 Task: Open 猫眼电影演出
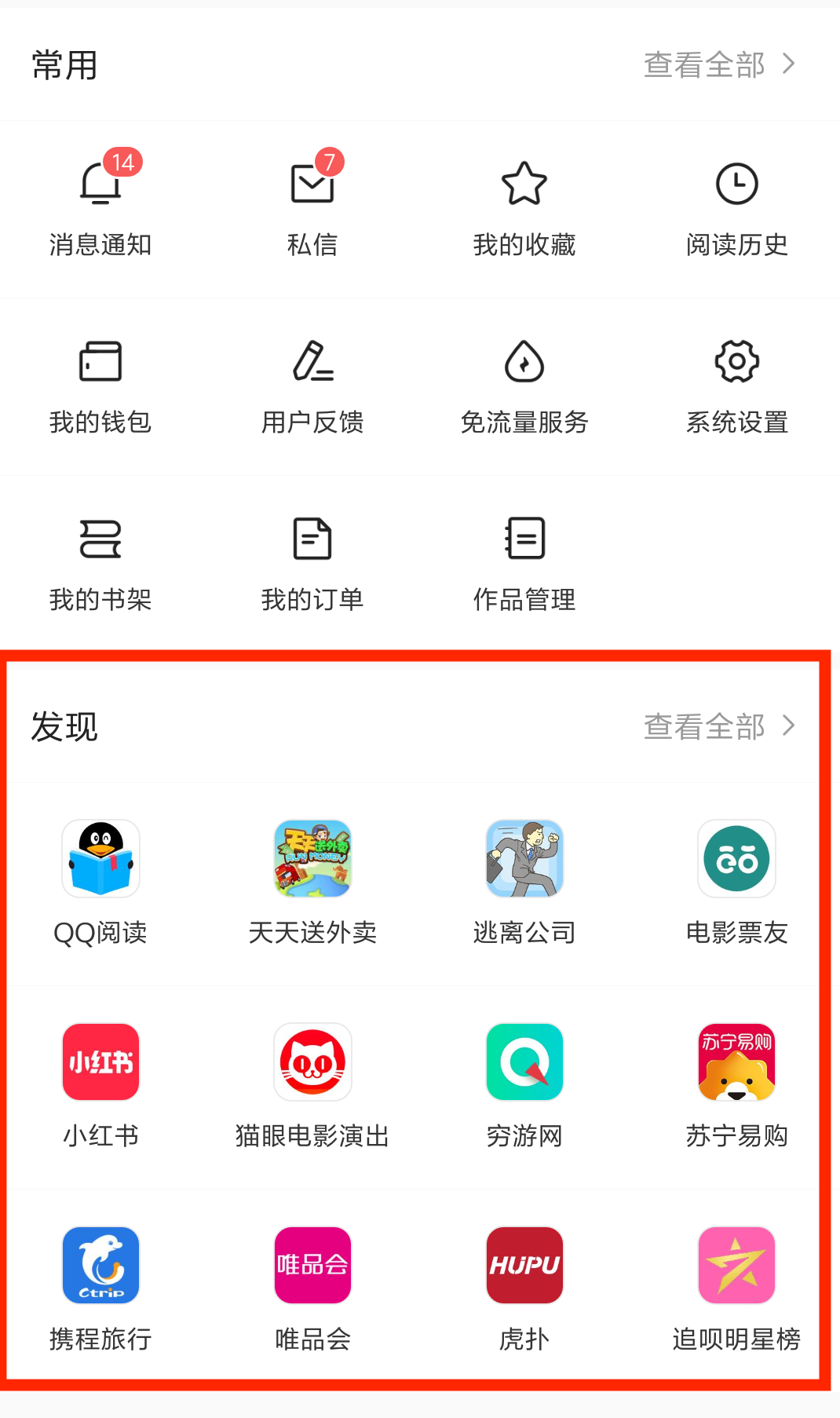click(312, 1082)
